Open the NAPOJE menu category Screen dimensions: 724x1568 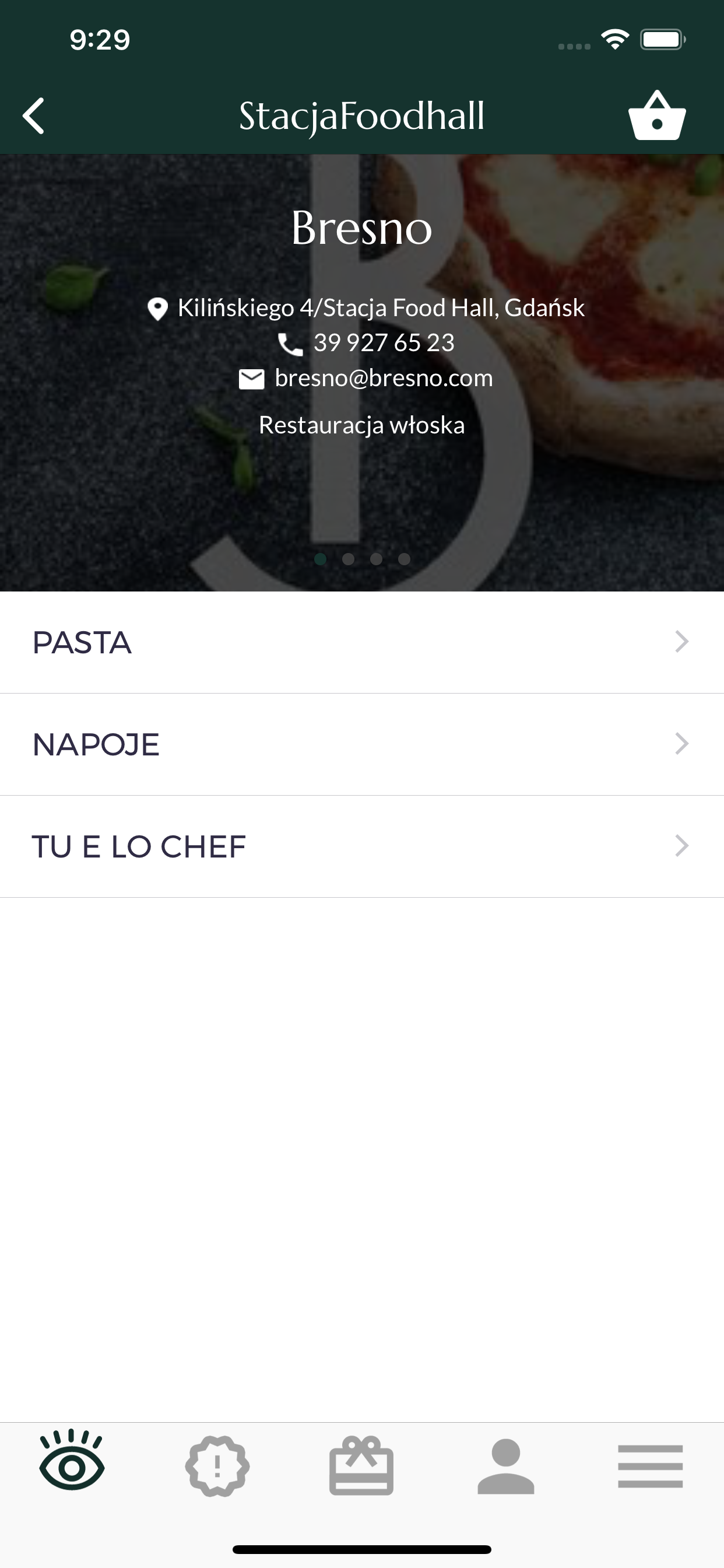point(362,744)
